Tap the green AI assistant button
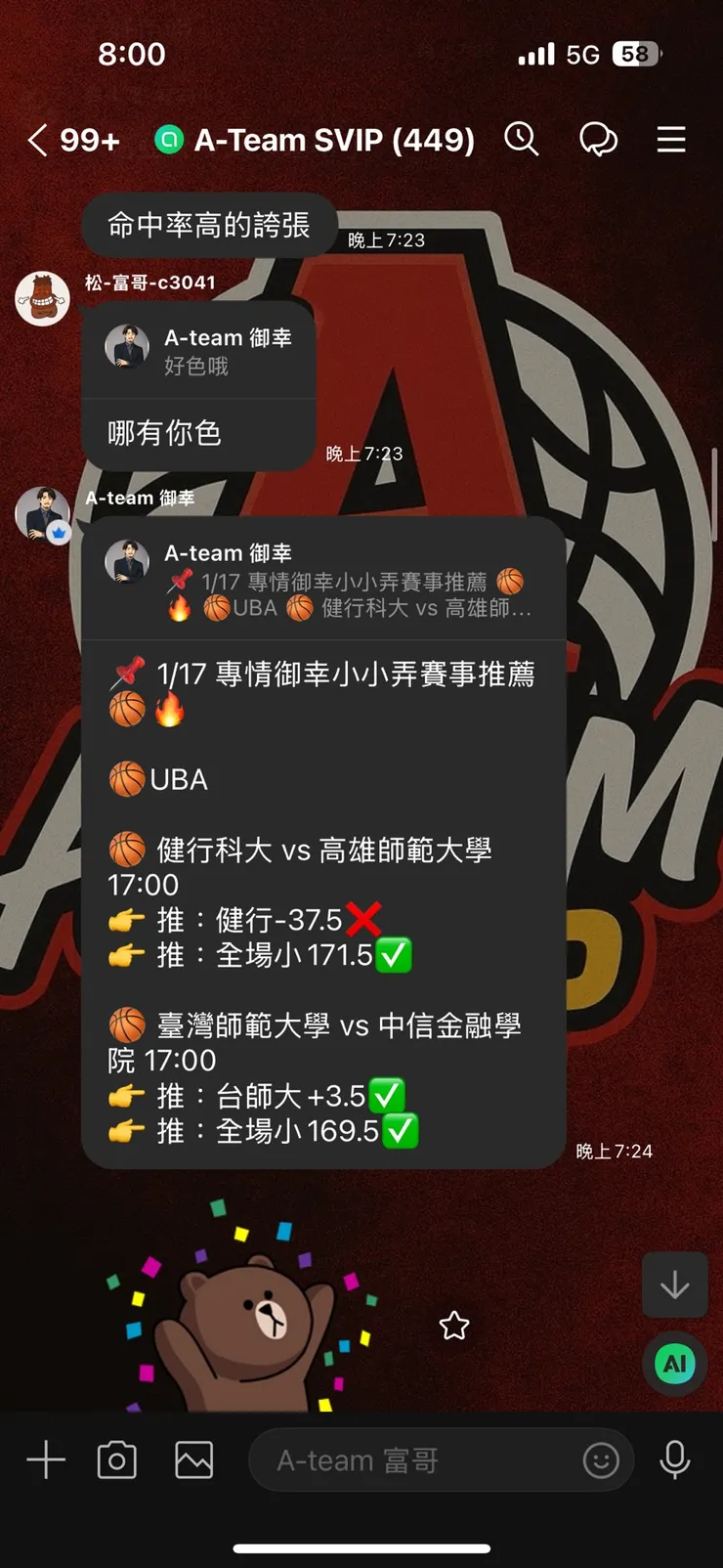Image resolution: width=723 pixels, height=1568 pixels. pyautogui.click(x=674, y=1364)
